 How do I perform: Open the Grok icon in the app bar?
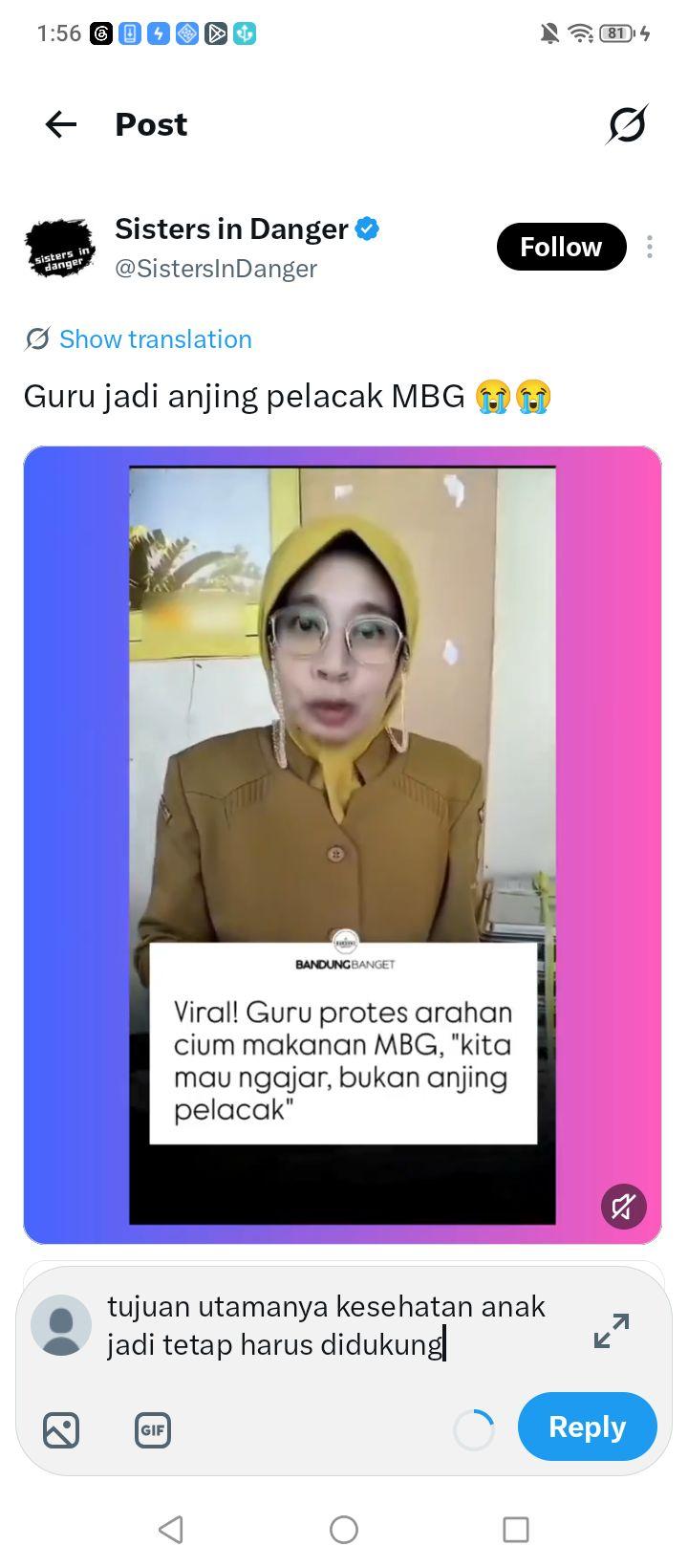click(x=627, y=124)
